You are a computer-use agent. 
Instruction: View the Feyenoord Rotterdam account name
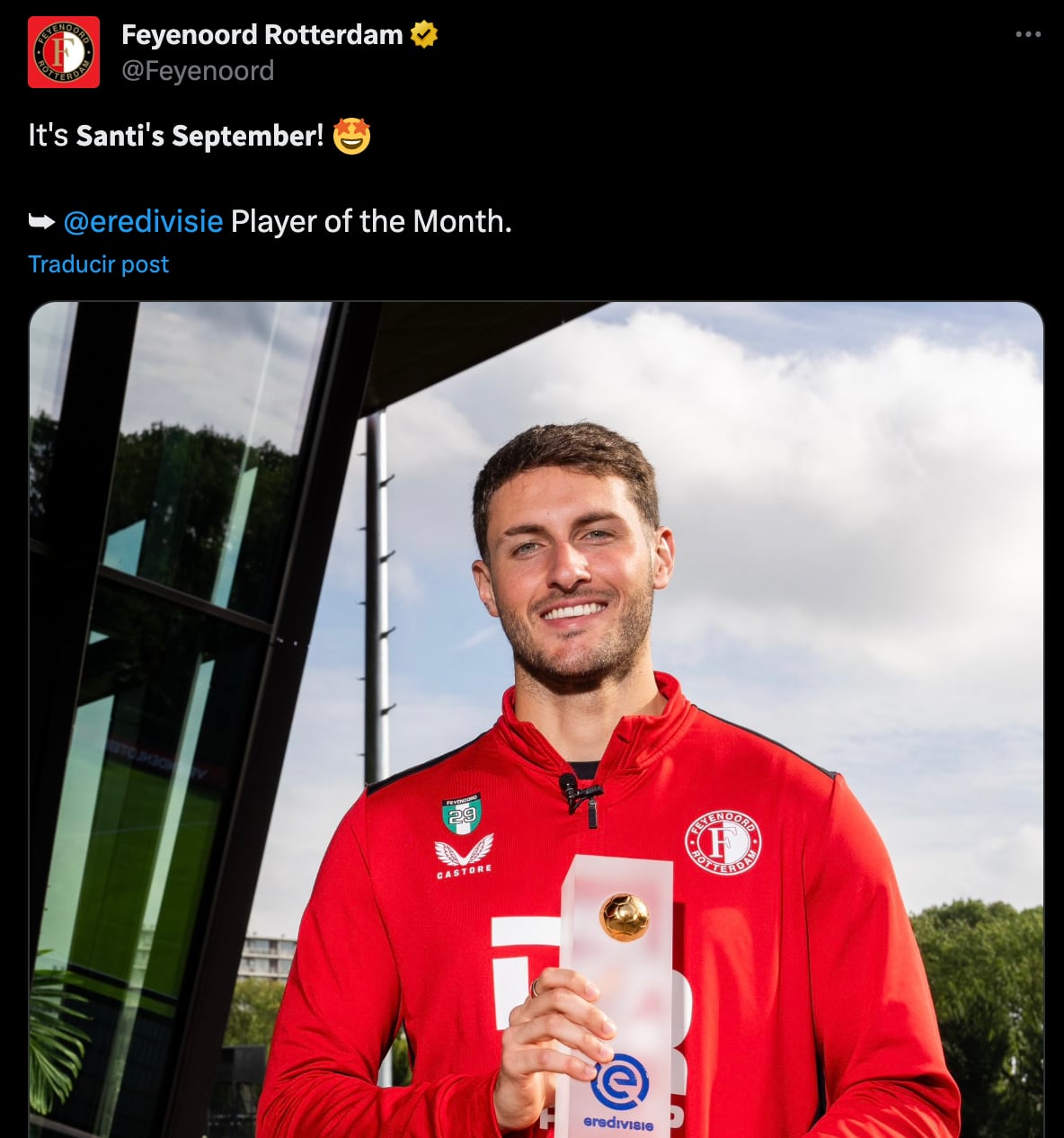pyautogui.click(x=262, y=35)
